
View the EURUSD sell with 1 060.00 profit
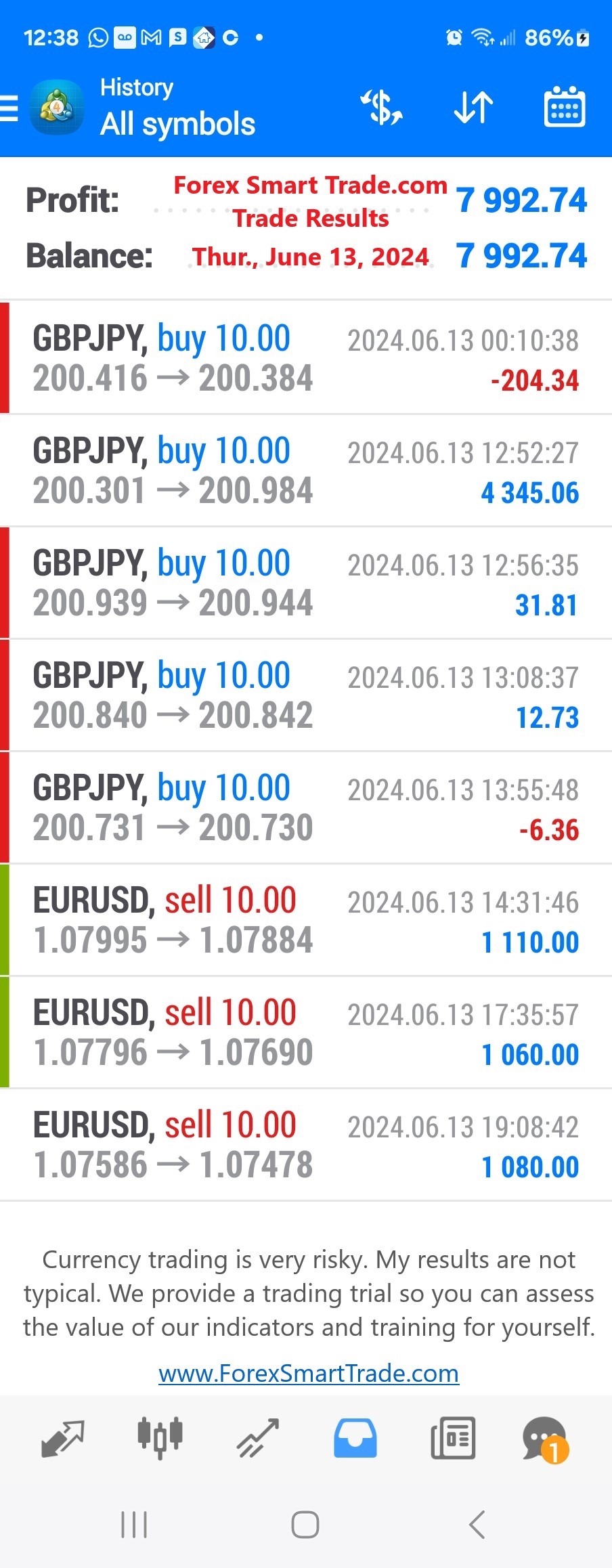coord(306,1032)
